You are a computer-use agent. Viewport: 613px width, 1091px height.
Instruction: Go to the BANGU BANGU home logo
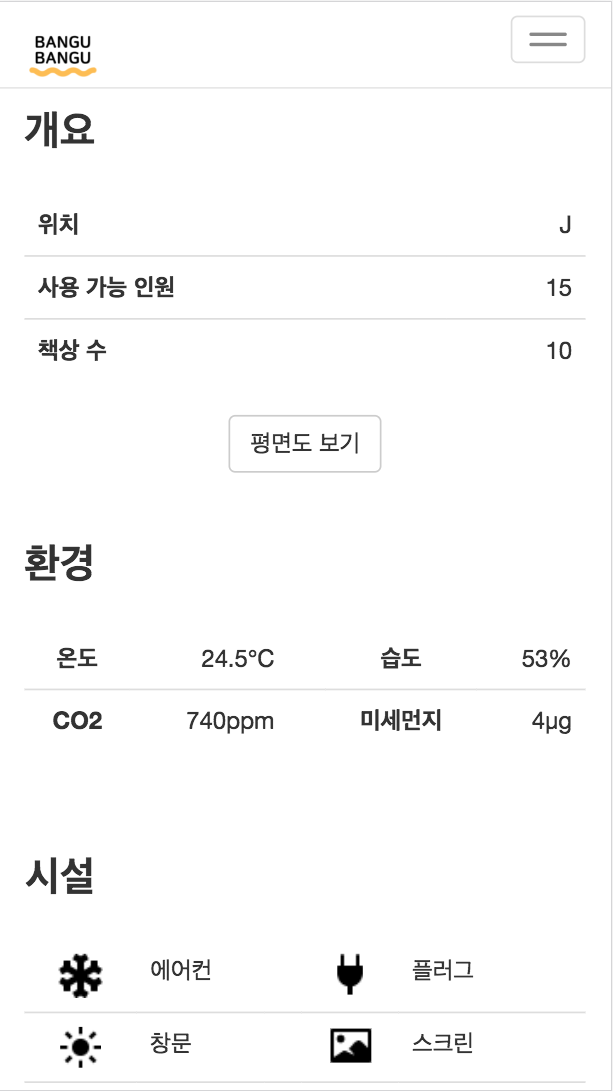[63, 54]
